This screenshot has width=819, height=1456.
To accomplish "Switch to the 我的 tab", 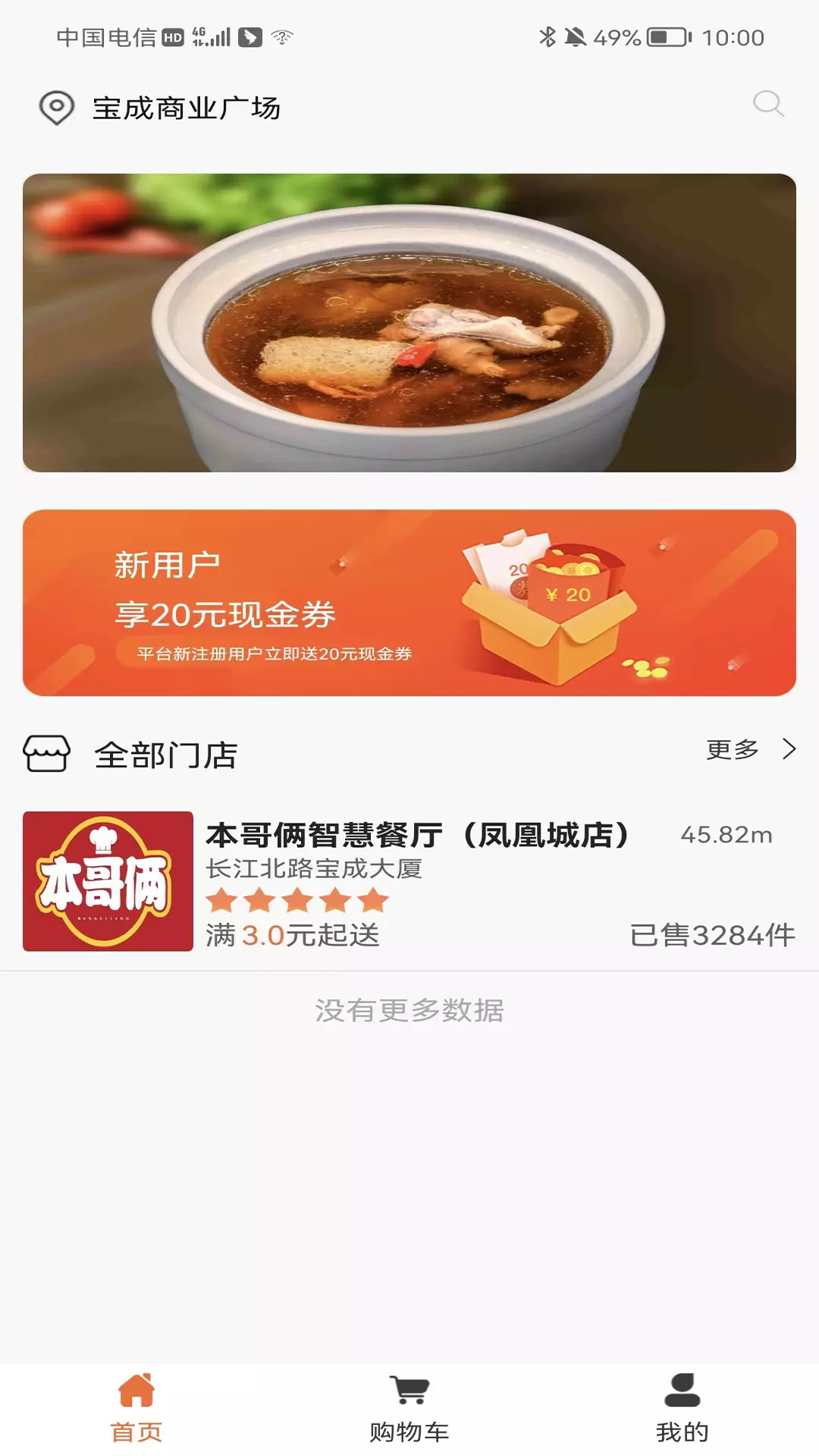I will coord(682,1409).
